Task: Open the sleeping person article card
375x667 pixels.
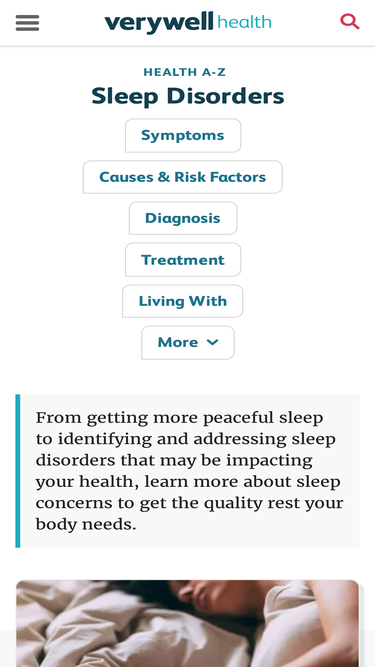Action: pyautogui.click(x=188, y=623)
